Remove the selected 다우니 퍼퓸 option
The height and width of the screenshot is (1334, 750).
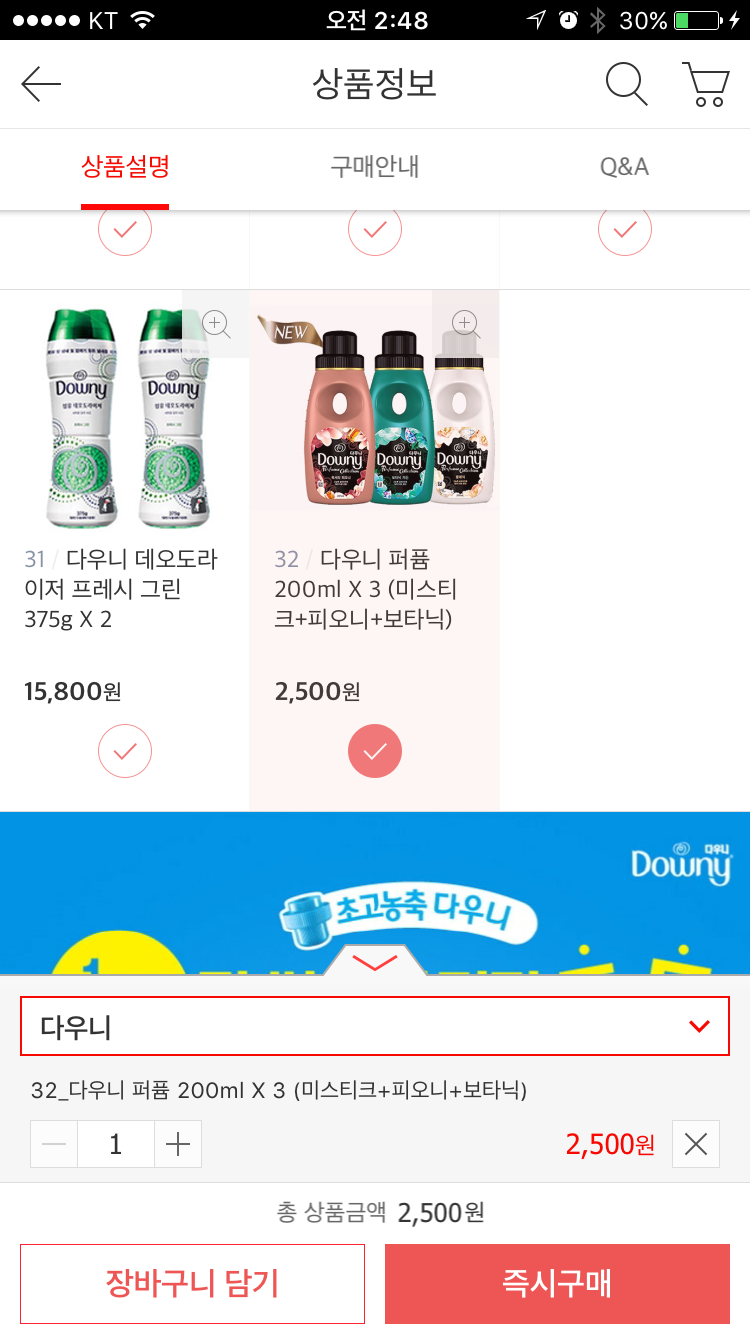tap(696, 1144)
